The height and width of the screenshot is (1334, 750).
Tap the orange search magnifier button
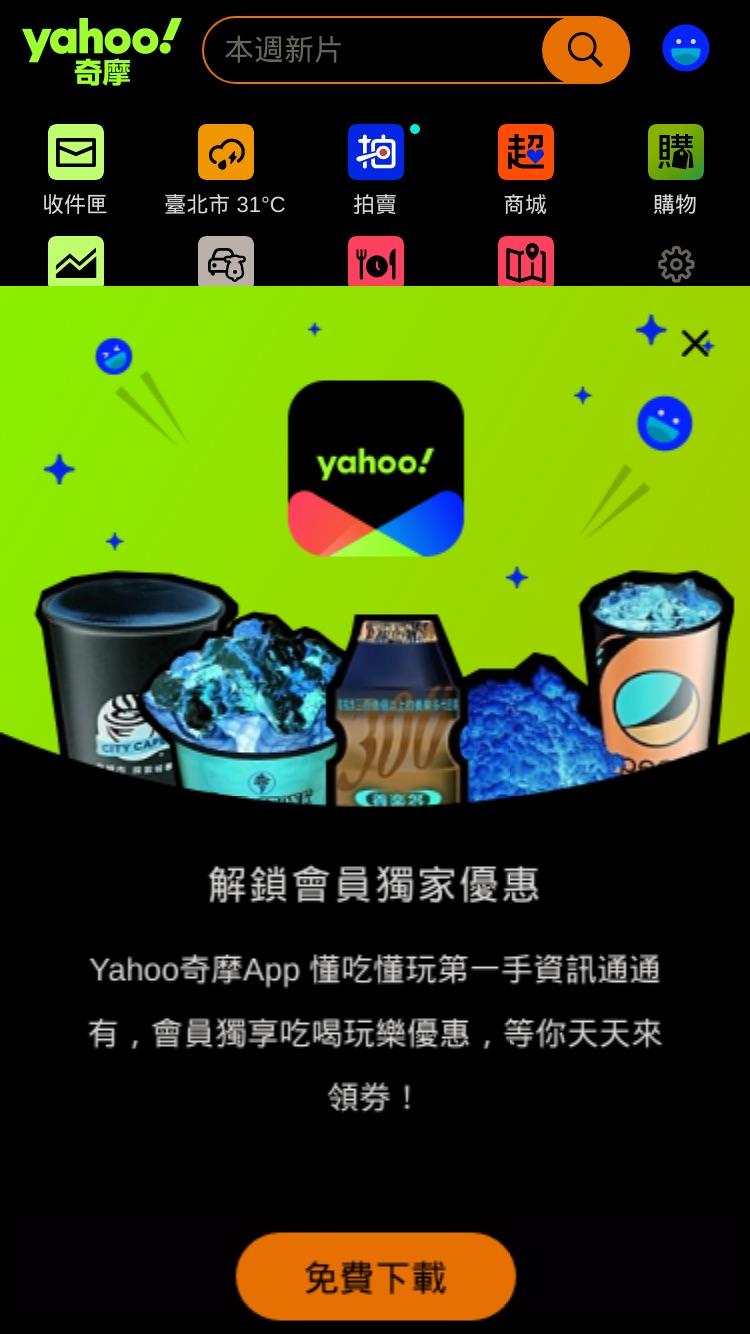pos(585,50)
